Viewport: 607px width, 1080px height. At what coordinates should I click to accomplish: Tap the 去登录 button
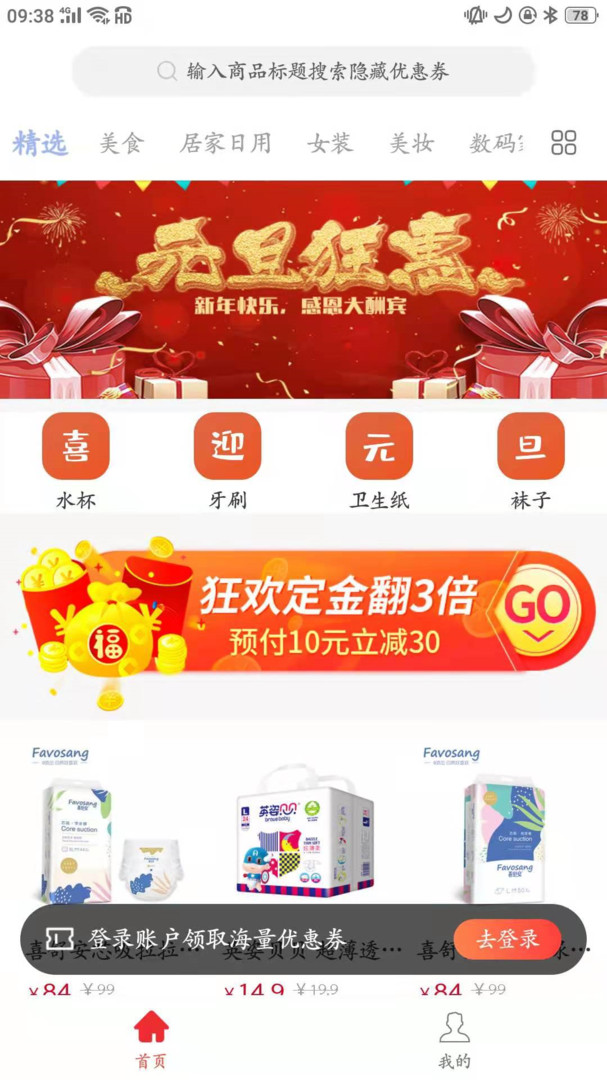[507, 939]
